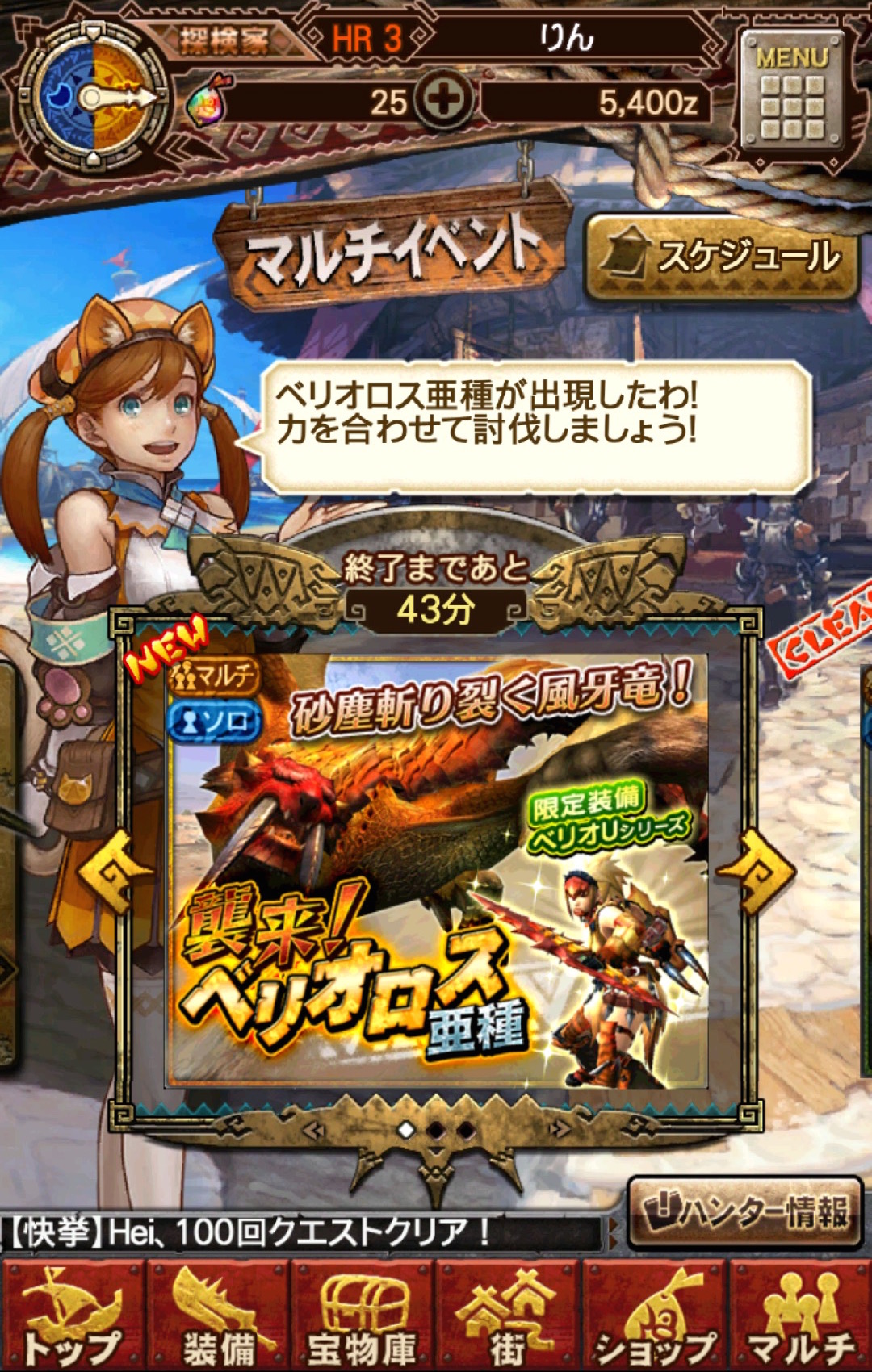This screenshot has height=1372, width=872.
Task: Switch to the ショップ shop tab
Action: (x=654, y=1316)
